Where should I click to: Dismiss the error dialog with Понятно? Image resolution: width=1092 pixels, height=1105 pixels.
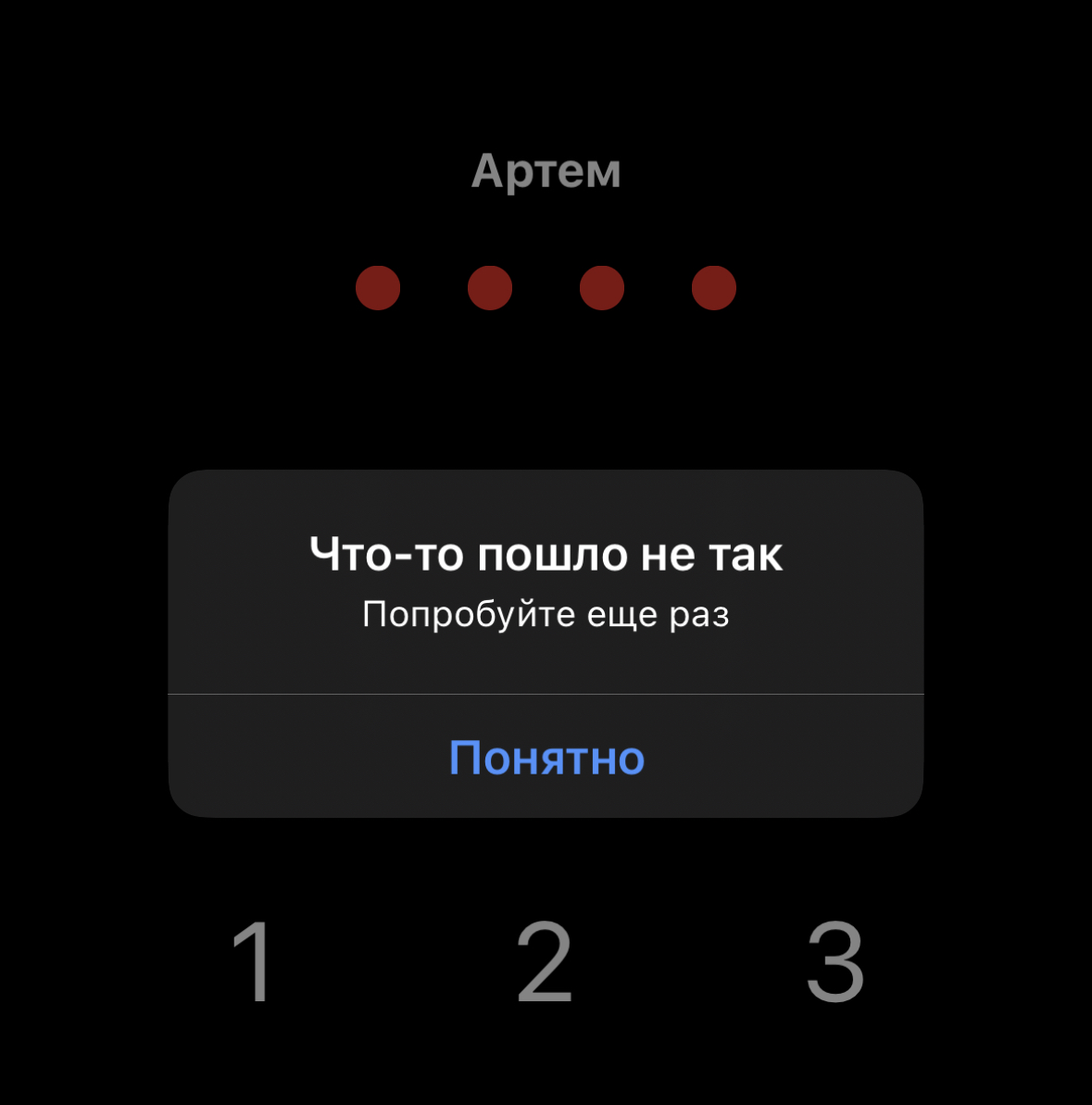546,757
